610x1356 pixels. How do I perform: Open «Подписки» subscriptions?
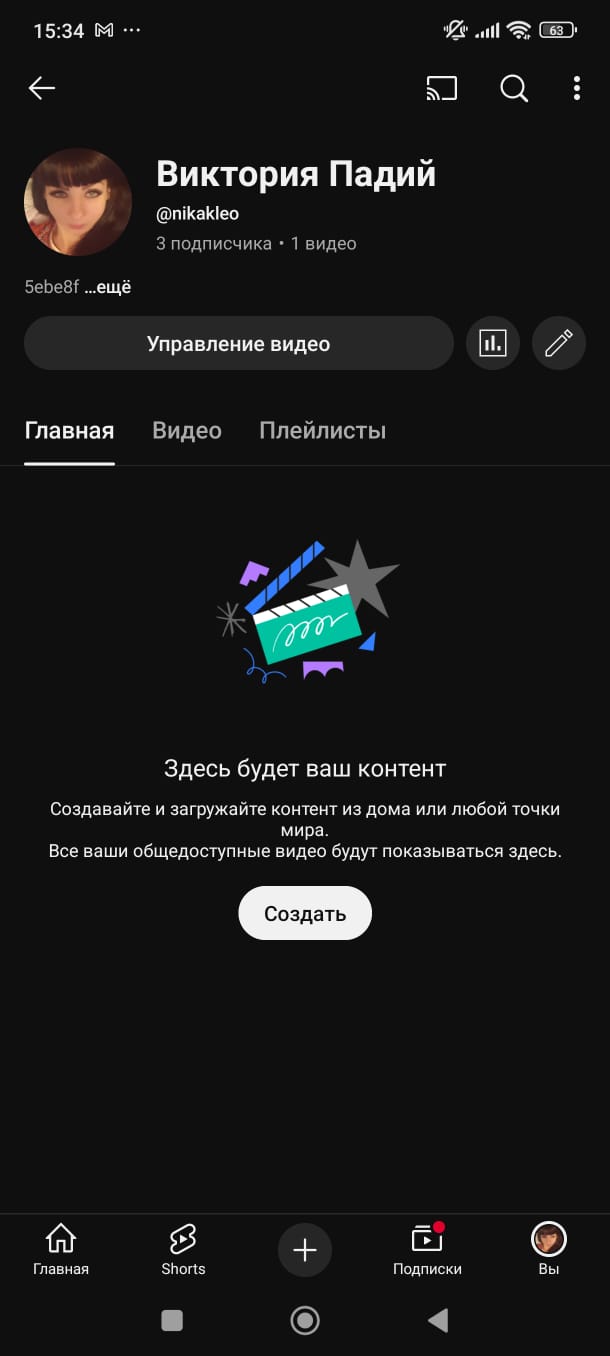click(x=427, y=1250)
